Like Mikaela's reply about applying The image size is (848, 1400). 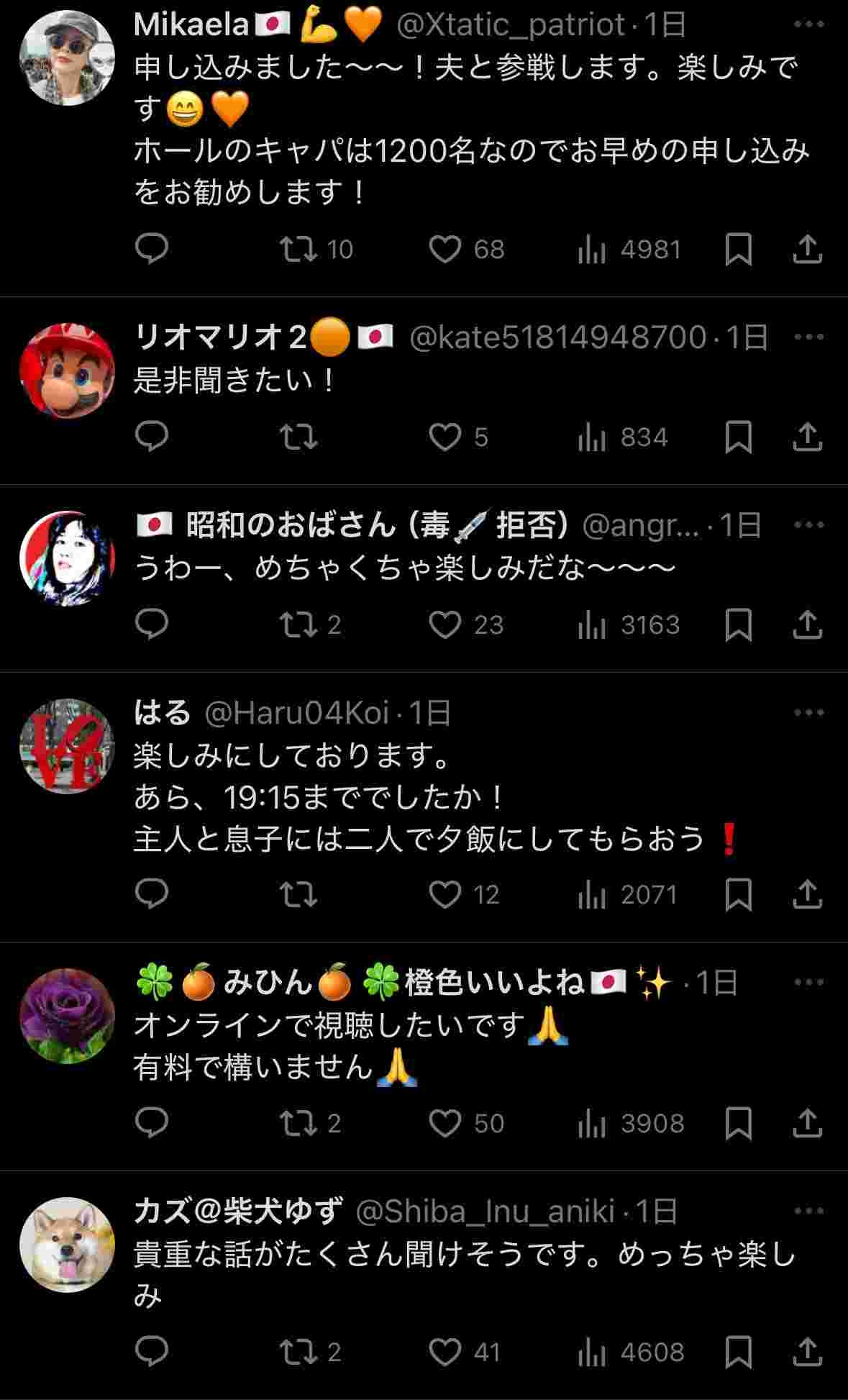click(x=445, y=250)
